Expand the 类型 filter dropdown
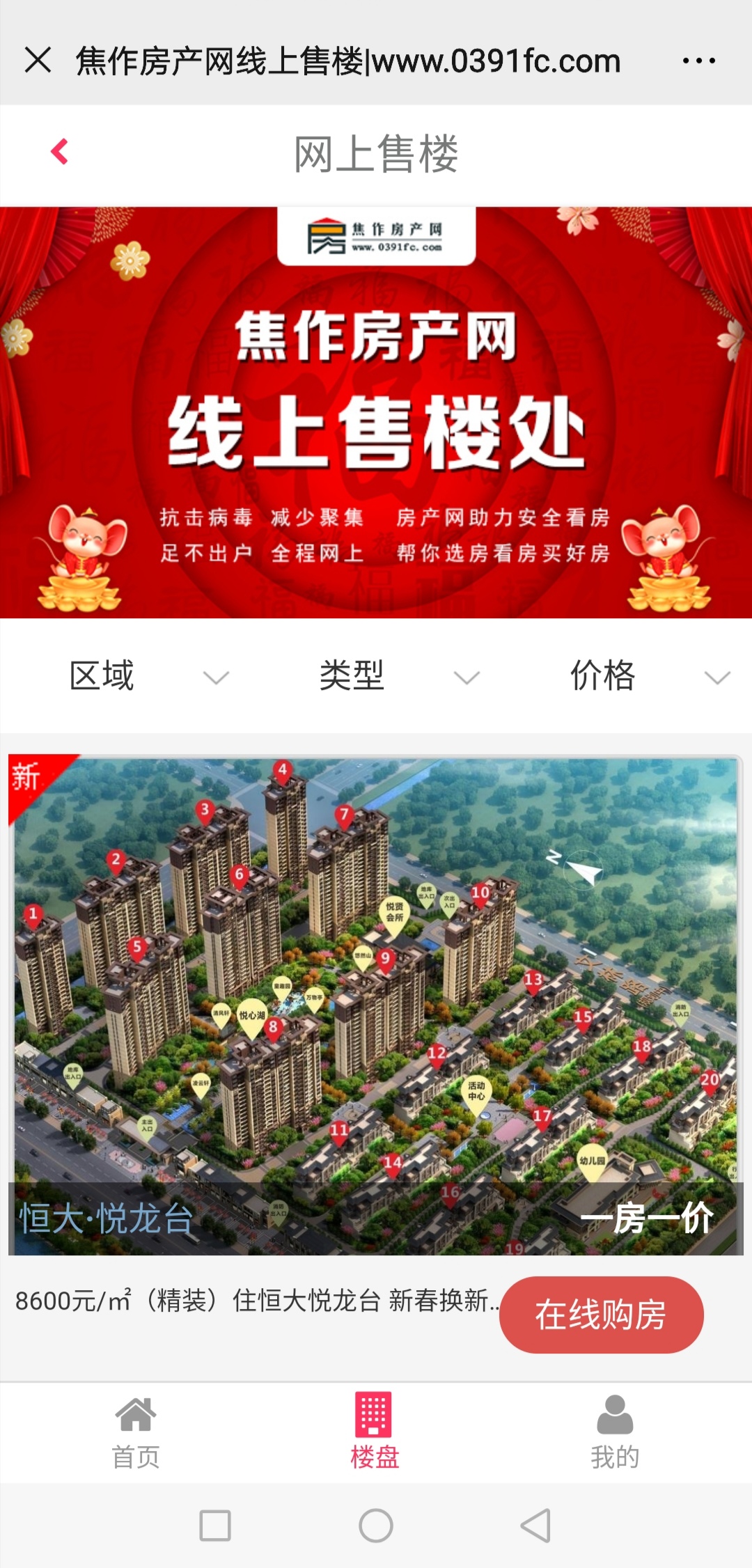The width and height of the screenshot is (752, 1568). pos(398,676)
